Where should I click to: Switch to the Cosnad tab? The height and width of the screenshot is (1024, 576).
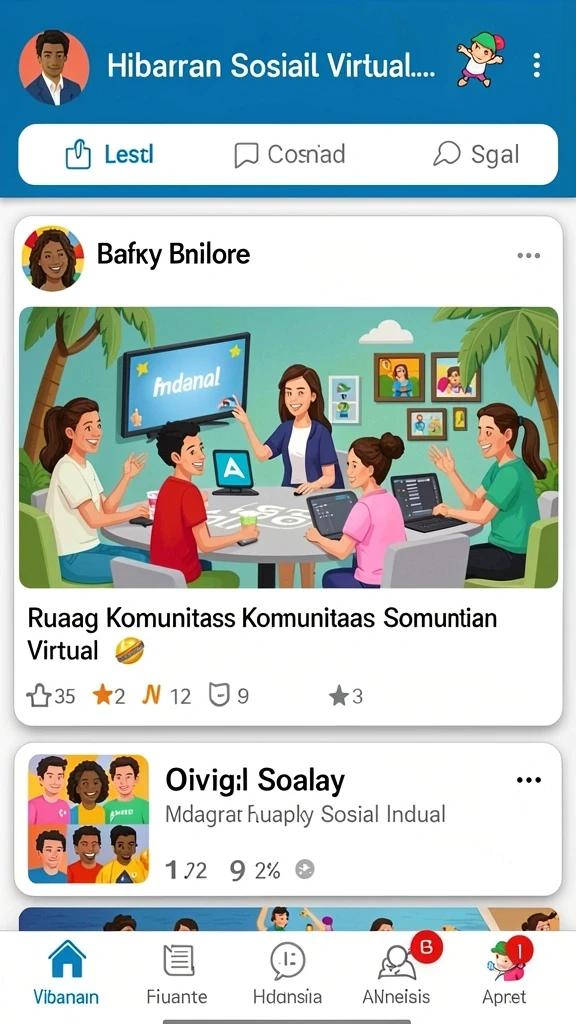tap(289, 155)
